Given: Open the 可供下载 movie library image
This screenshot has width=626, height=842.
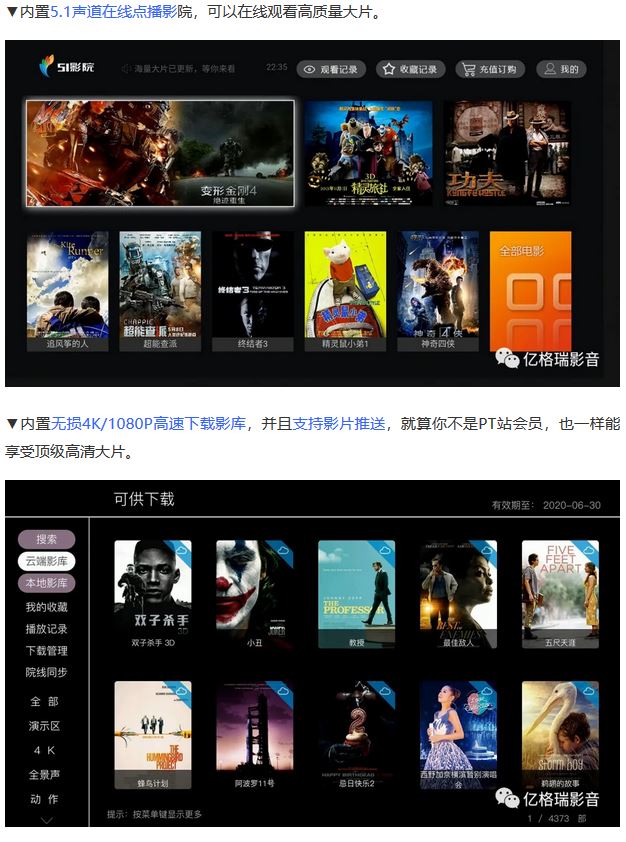Looking at the screenshot, I should click(x=312, y=653).
